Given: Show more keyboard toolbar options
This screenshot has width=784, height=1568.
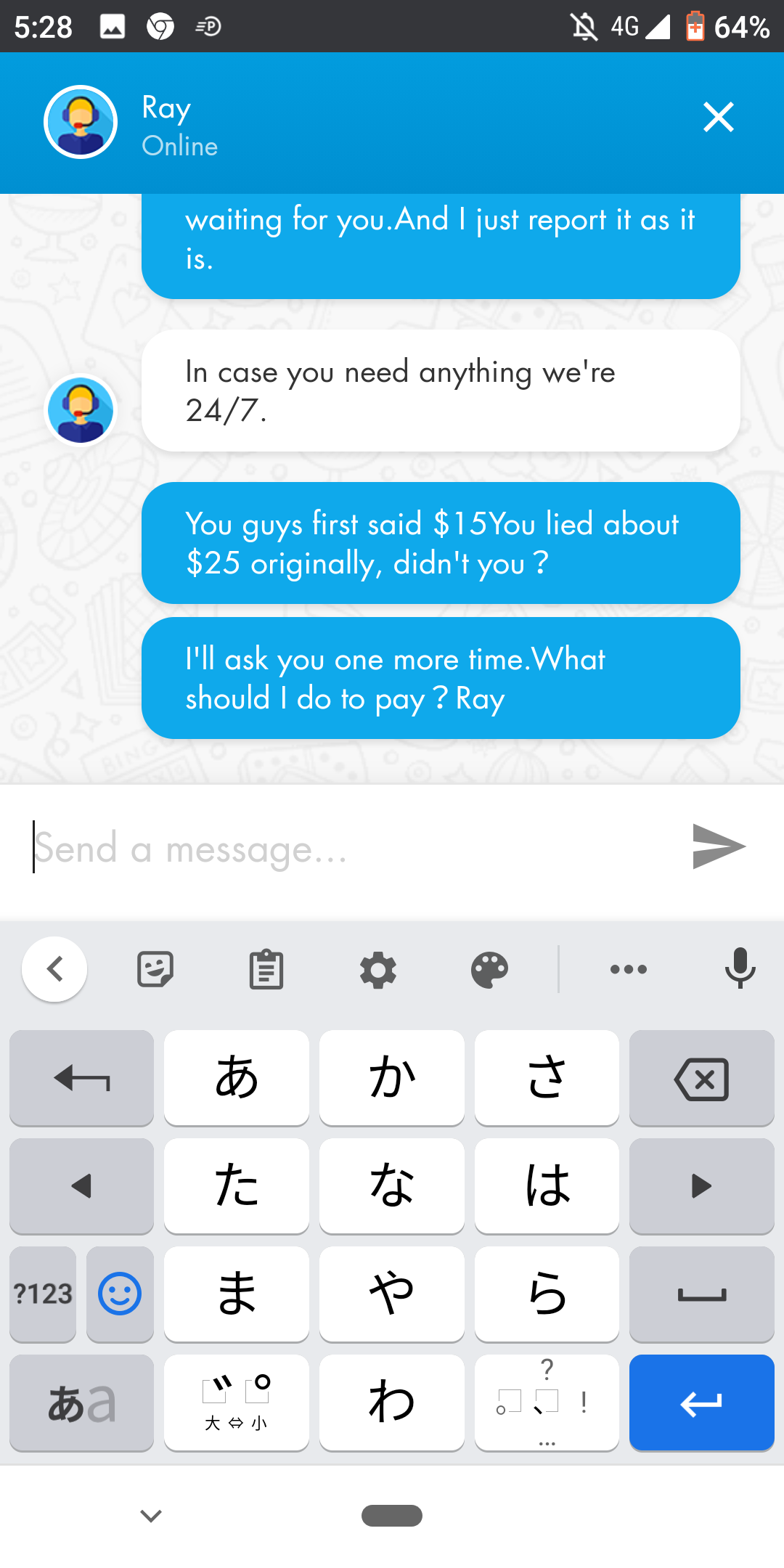Looking at the screenshot, I should 628,969.
